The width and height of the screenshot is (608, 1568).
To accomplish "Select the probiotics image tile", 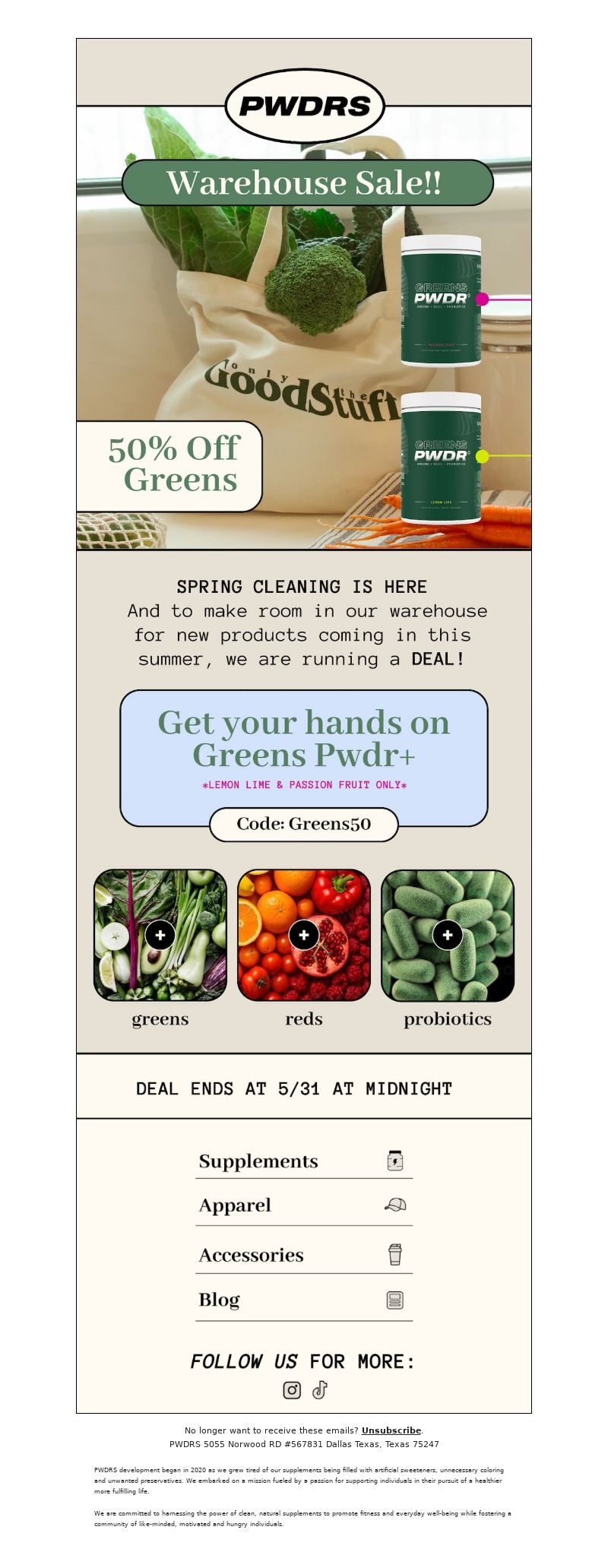I will point(448,935).
